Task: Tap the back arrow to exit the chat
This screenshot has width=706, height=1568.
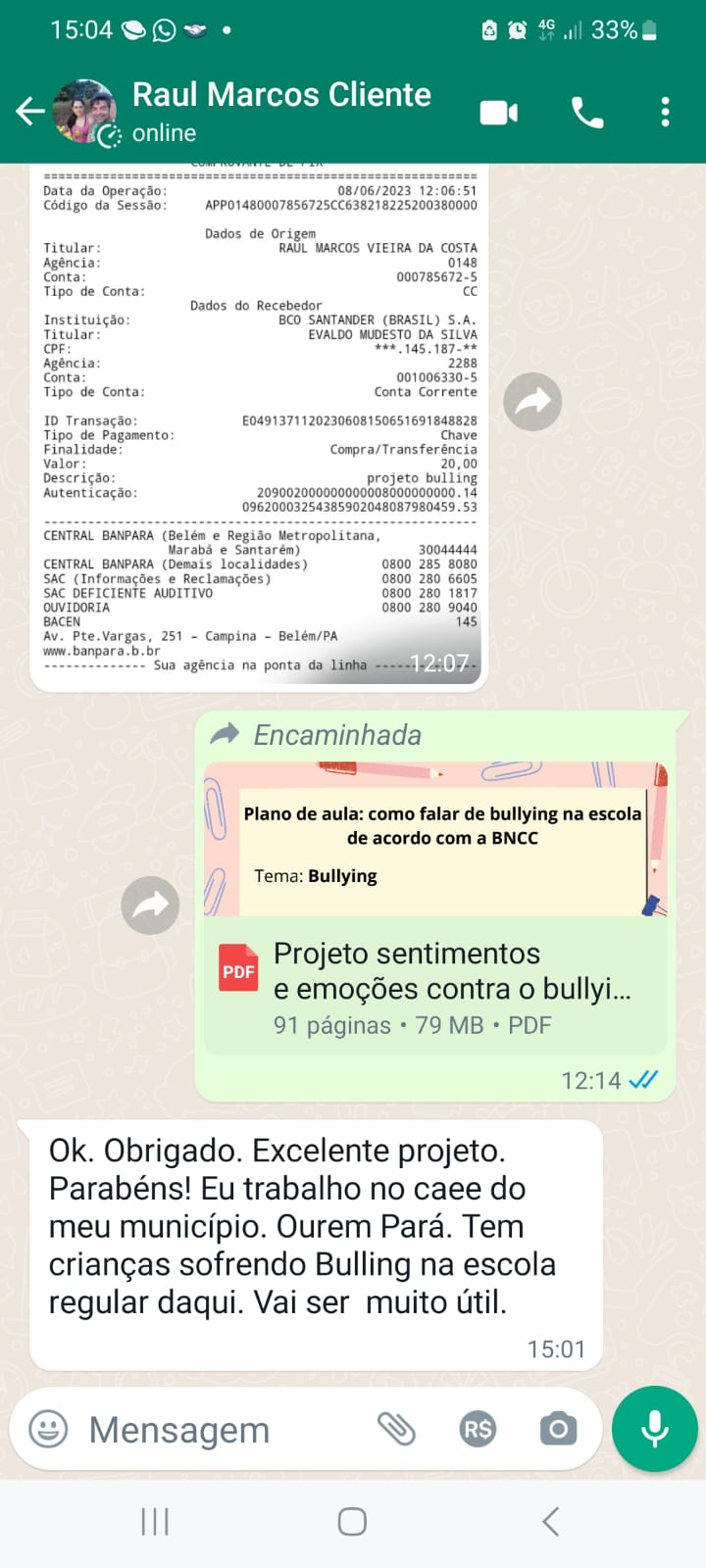Action: pos(29,112)
